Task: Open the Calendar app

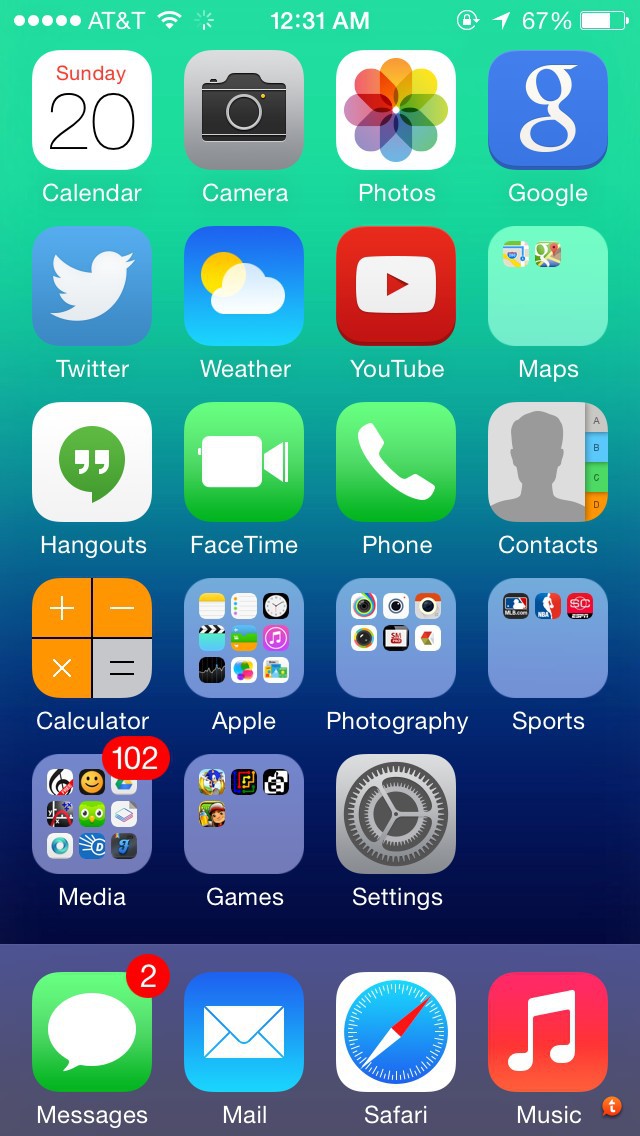Action: 92,110
